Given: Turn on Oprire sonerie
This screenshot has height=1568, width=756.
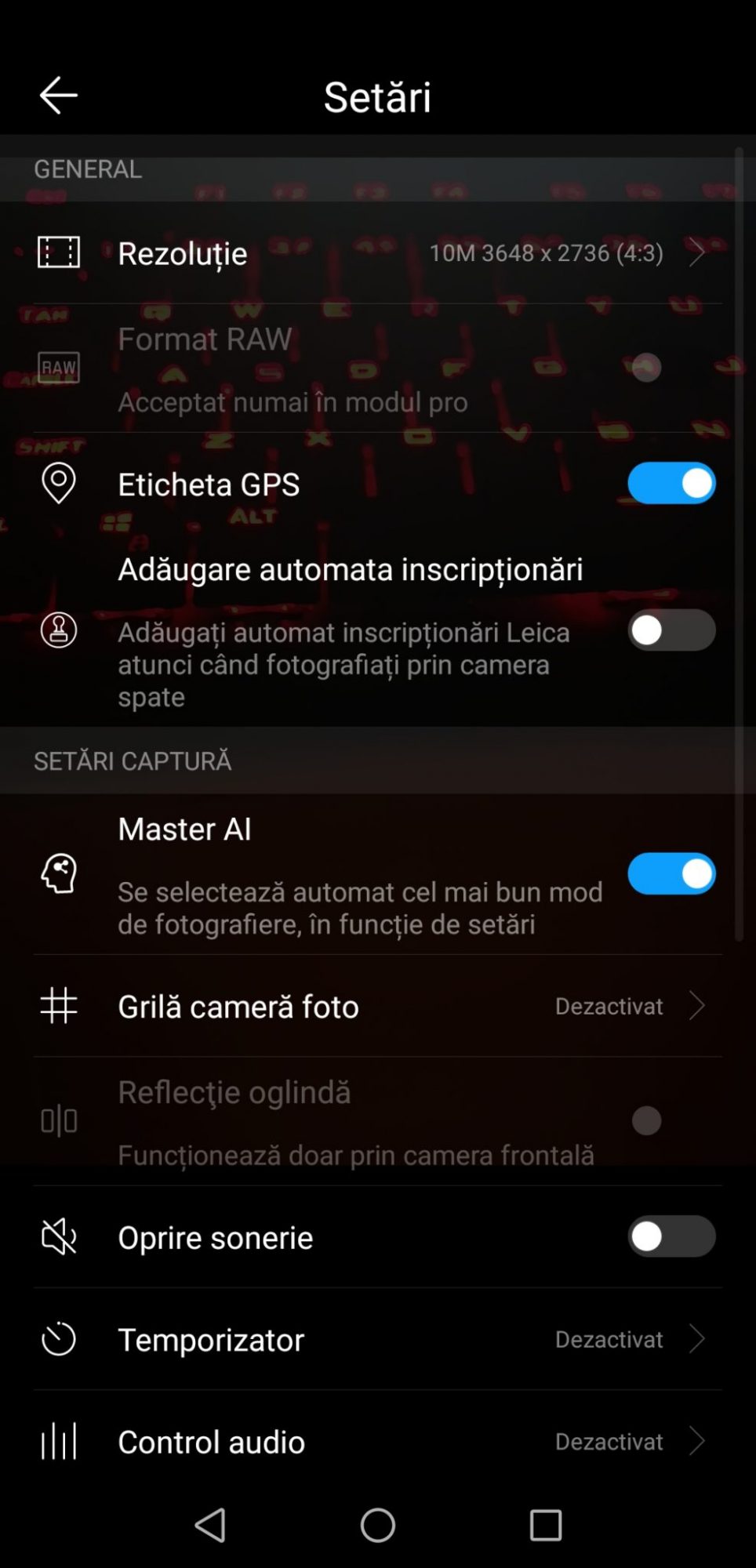Looking at the screenshot, I should click(671, 1236).
